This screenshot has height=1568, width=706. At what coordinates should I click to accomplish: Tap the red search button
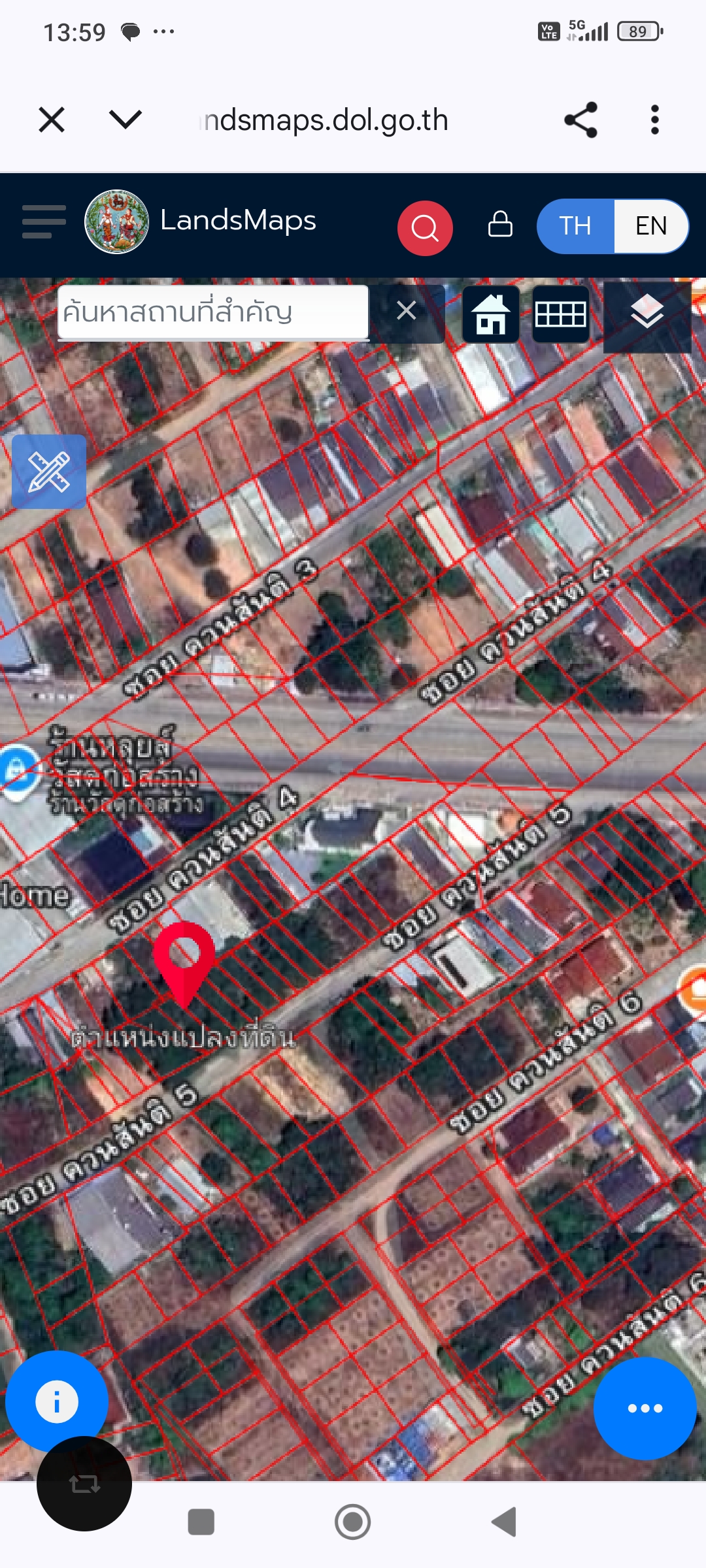click(x=425, y=228)
